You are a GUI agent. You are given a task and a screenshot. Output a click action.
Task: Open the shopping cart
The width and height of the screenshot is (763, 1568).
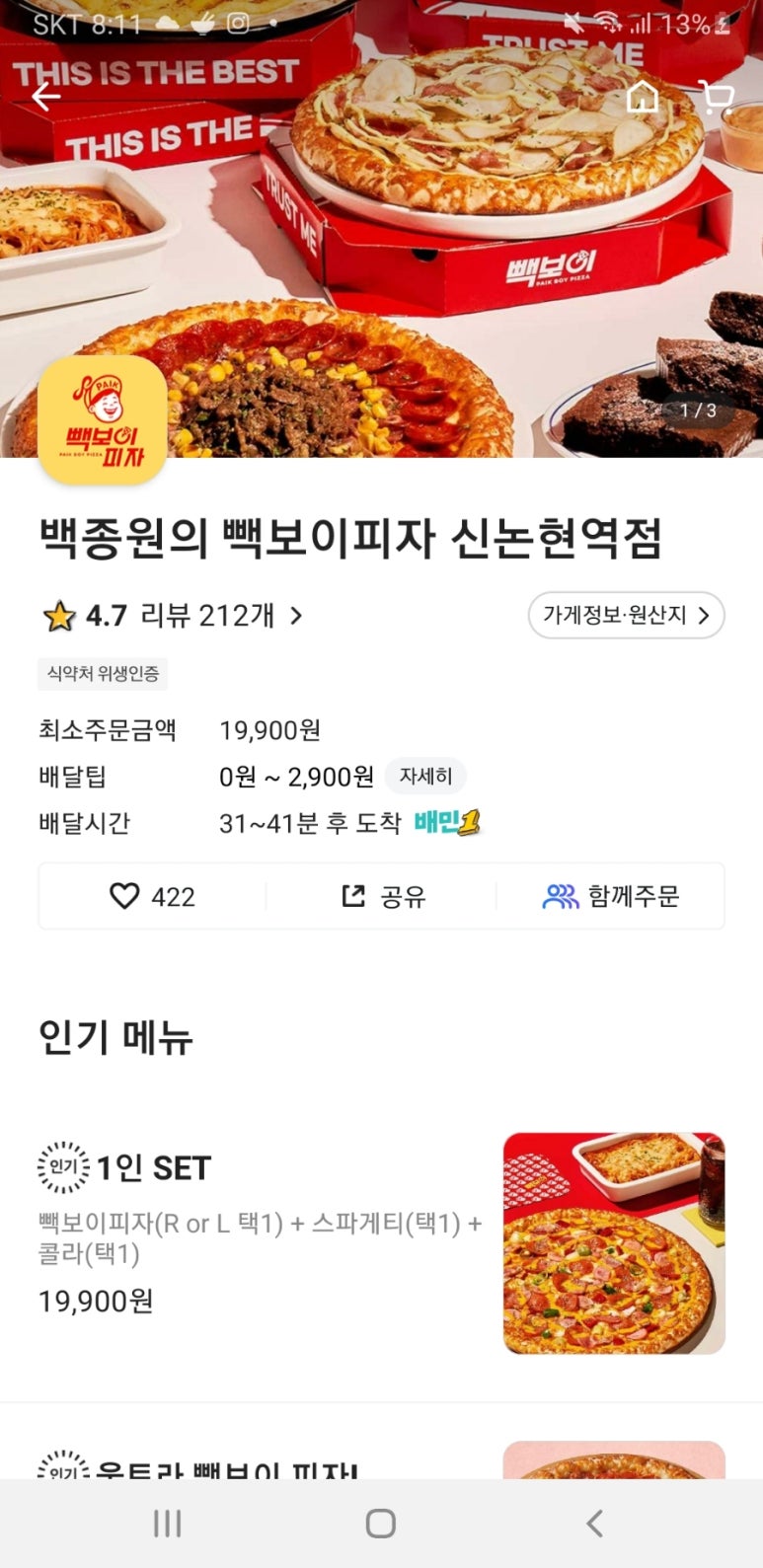[x=717, y=97]
